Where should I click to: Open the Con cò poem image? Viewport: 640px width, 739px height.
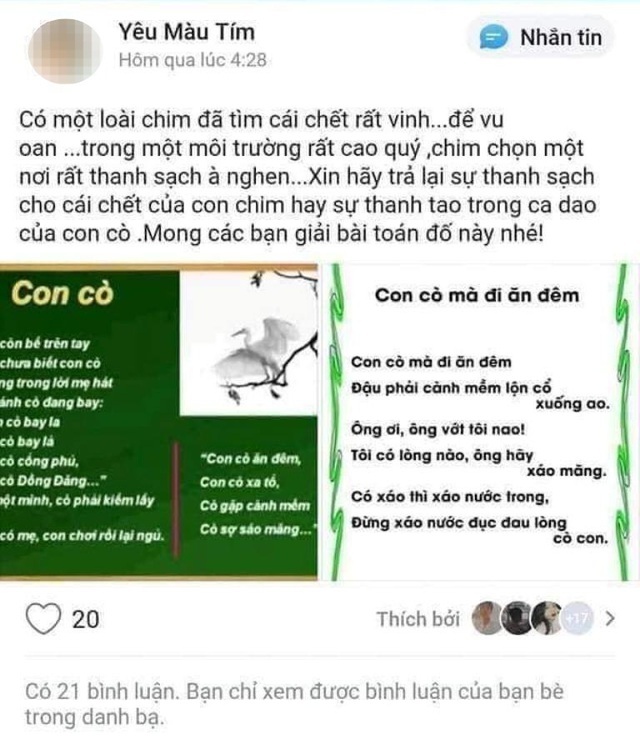pos(160,422)
